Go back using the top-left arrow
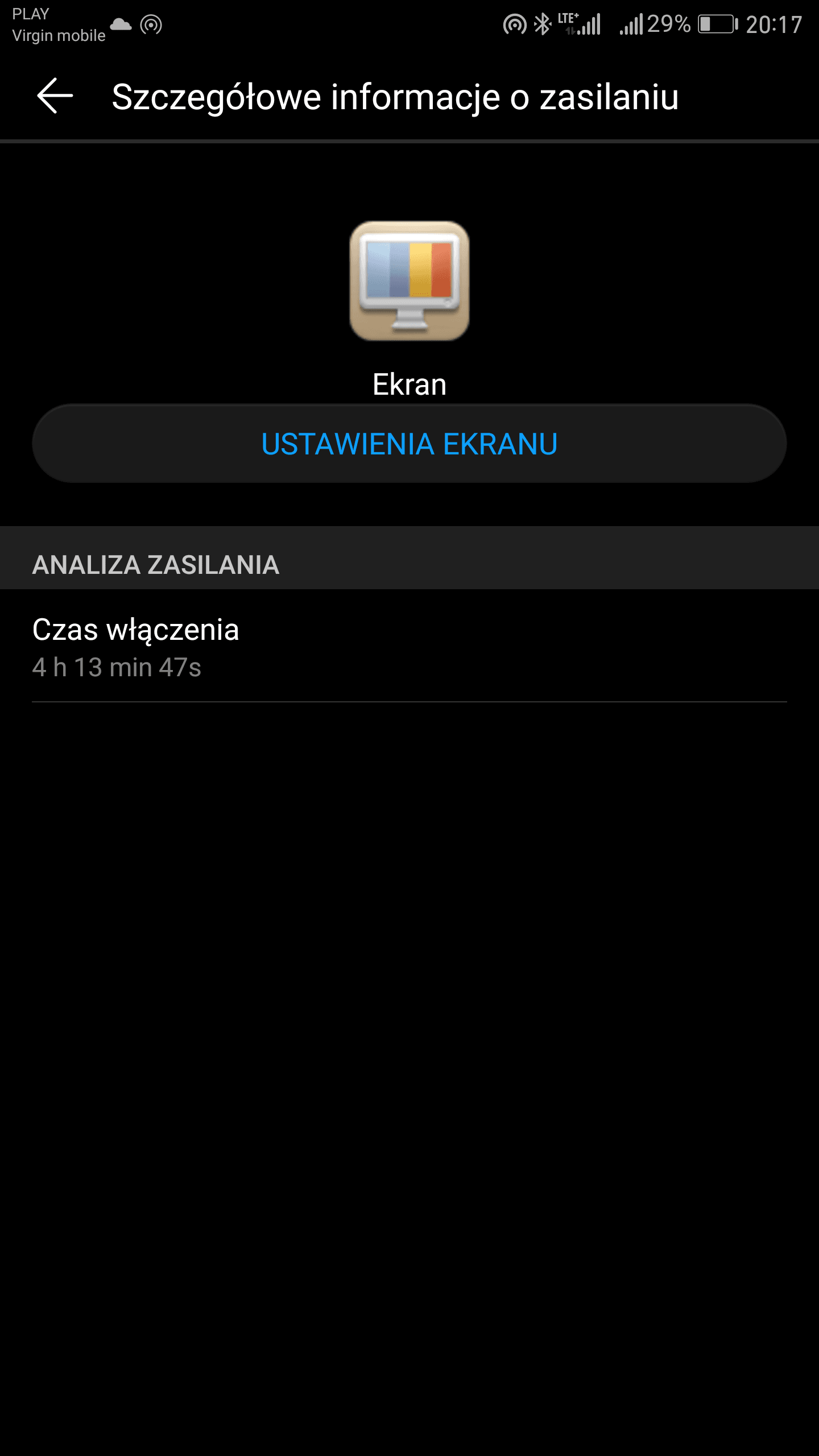819x1456 pixels. click(x=55, y=96)
